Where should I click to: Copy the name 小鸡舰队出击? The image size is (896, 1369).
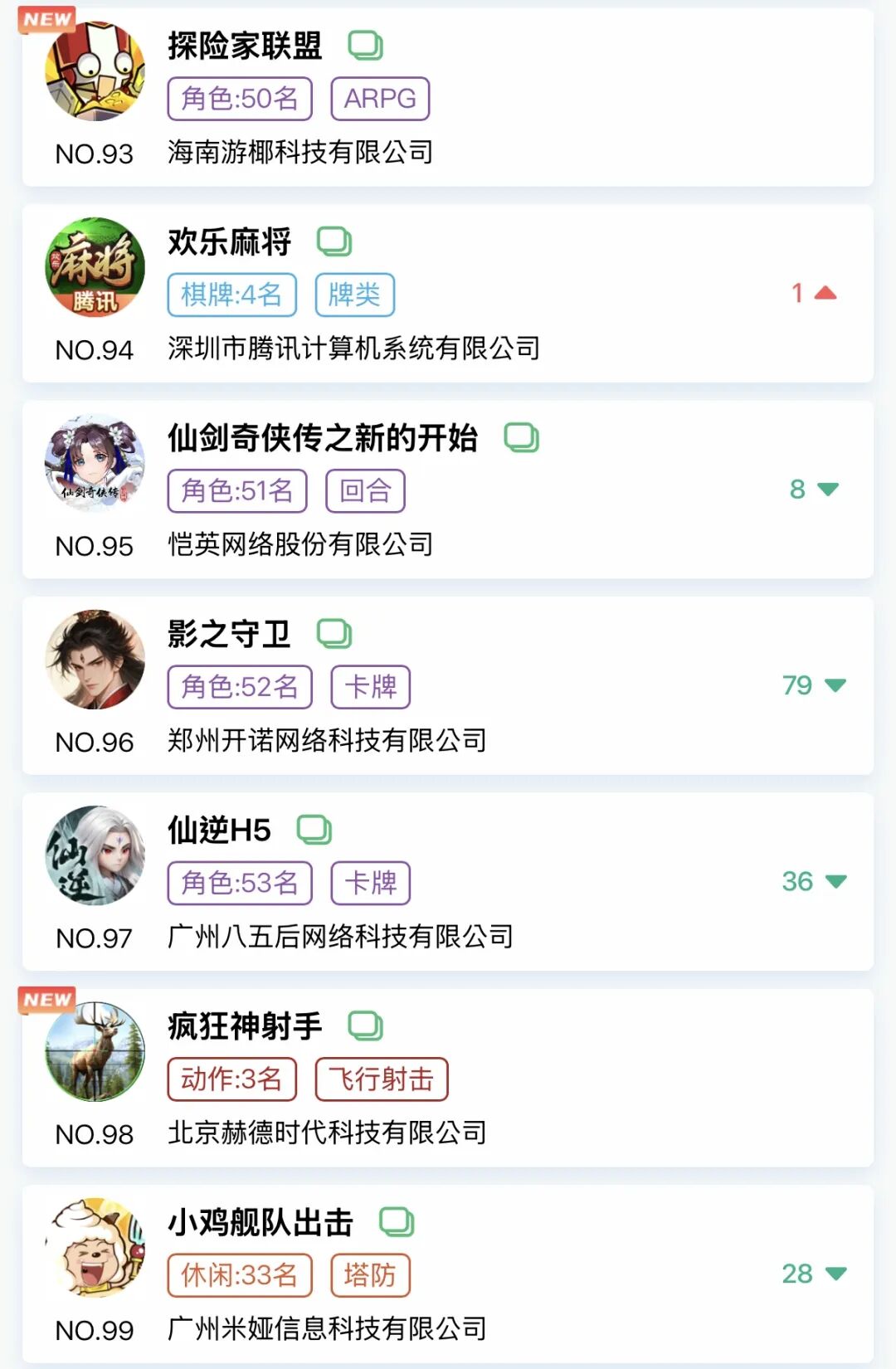point(397,1222)
